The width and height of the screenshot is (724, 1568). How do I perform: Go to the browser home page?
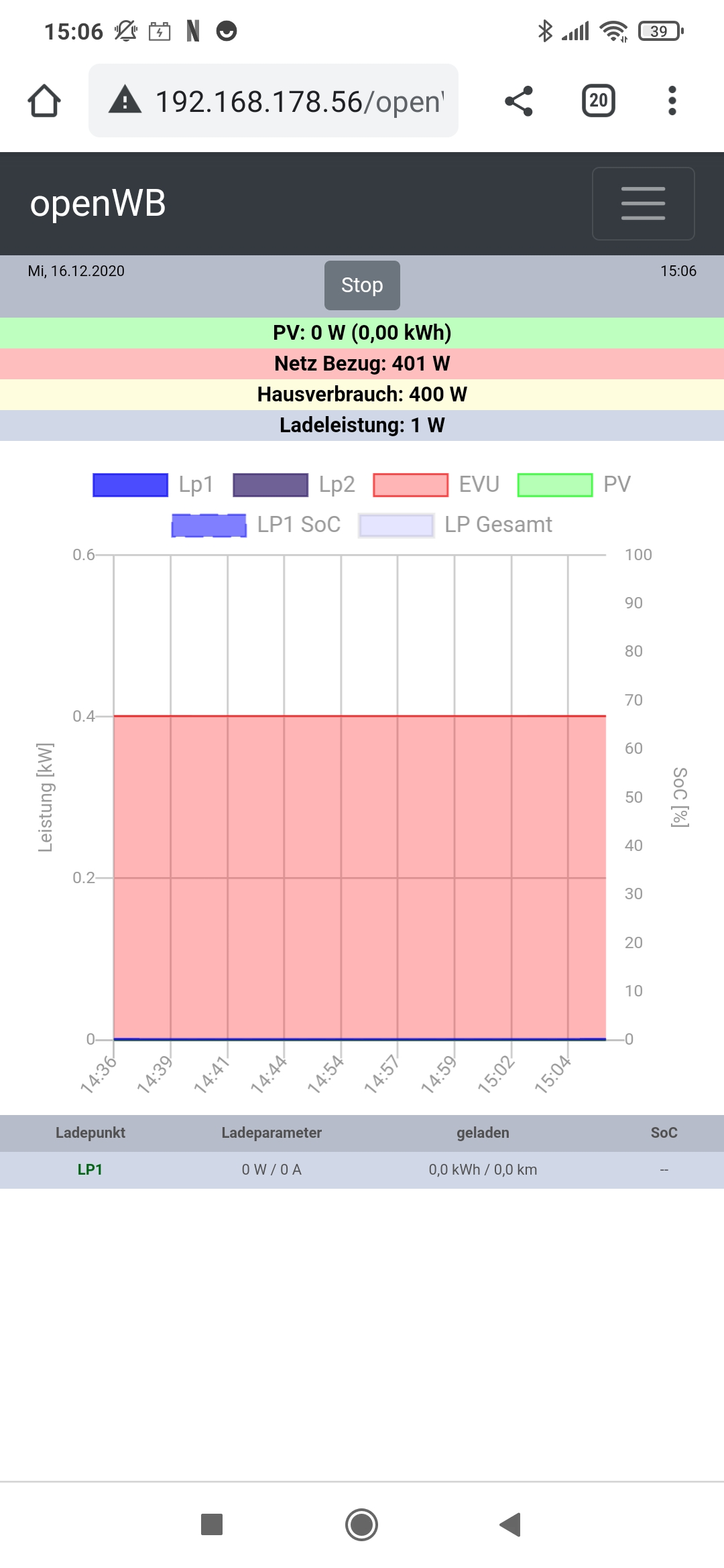pos(44,101)
